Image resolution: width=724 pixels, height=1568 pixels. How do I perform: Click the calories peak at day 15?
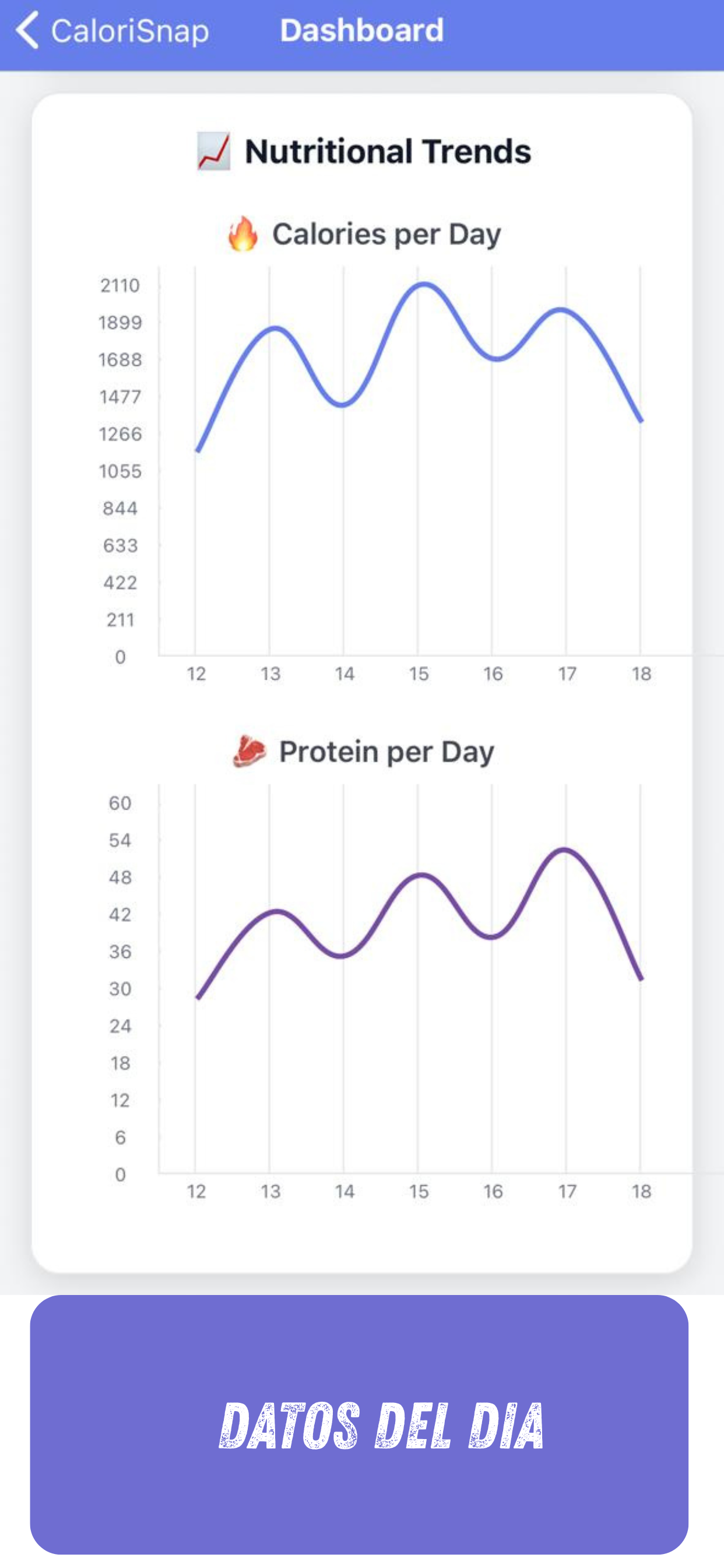click(426, 283)
